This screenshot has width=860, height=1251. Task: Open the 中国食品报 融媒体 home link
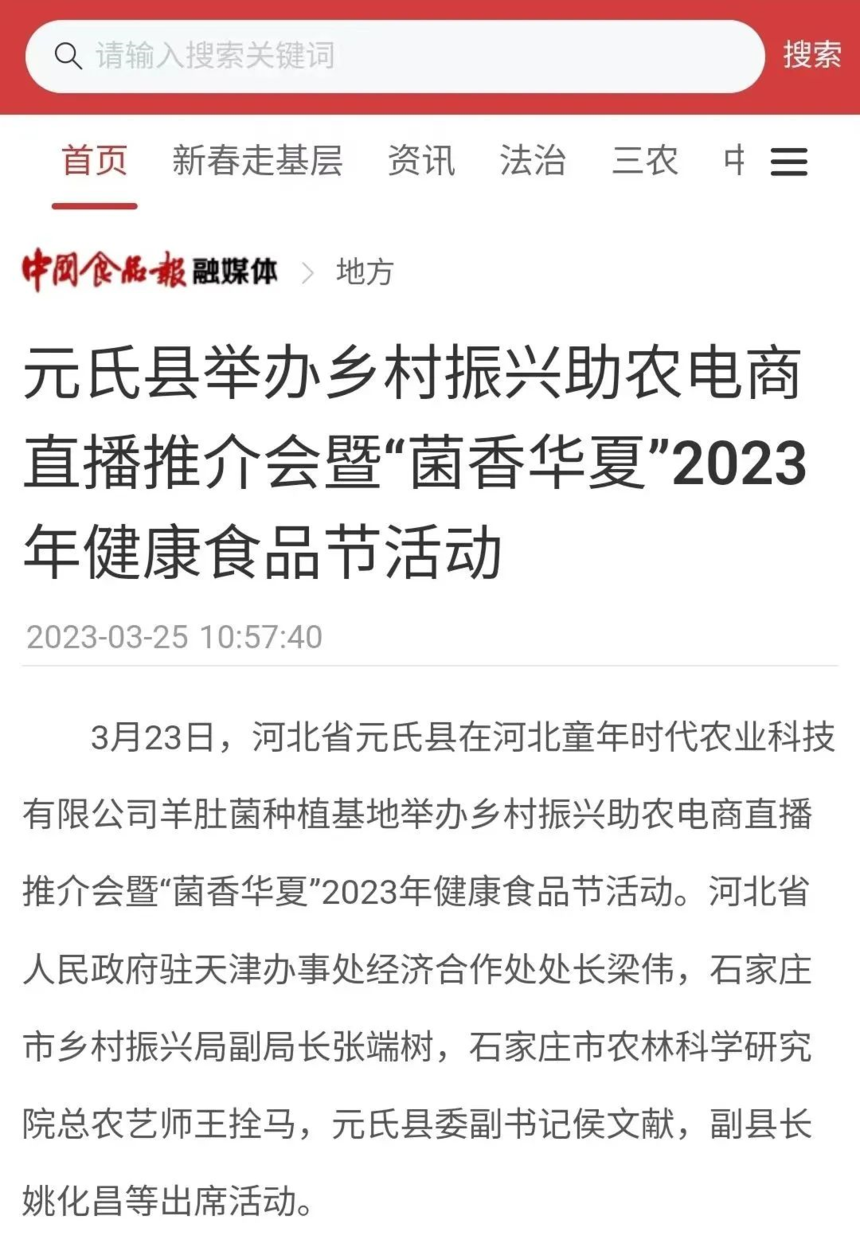150,270
